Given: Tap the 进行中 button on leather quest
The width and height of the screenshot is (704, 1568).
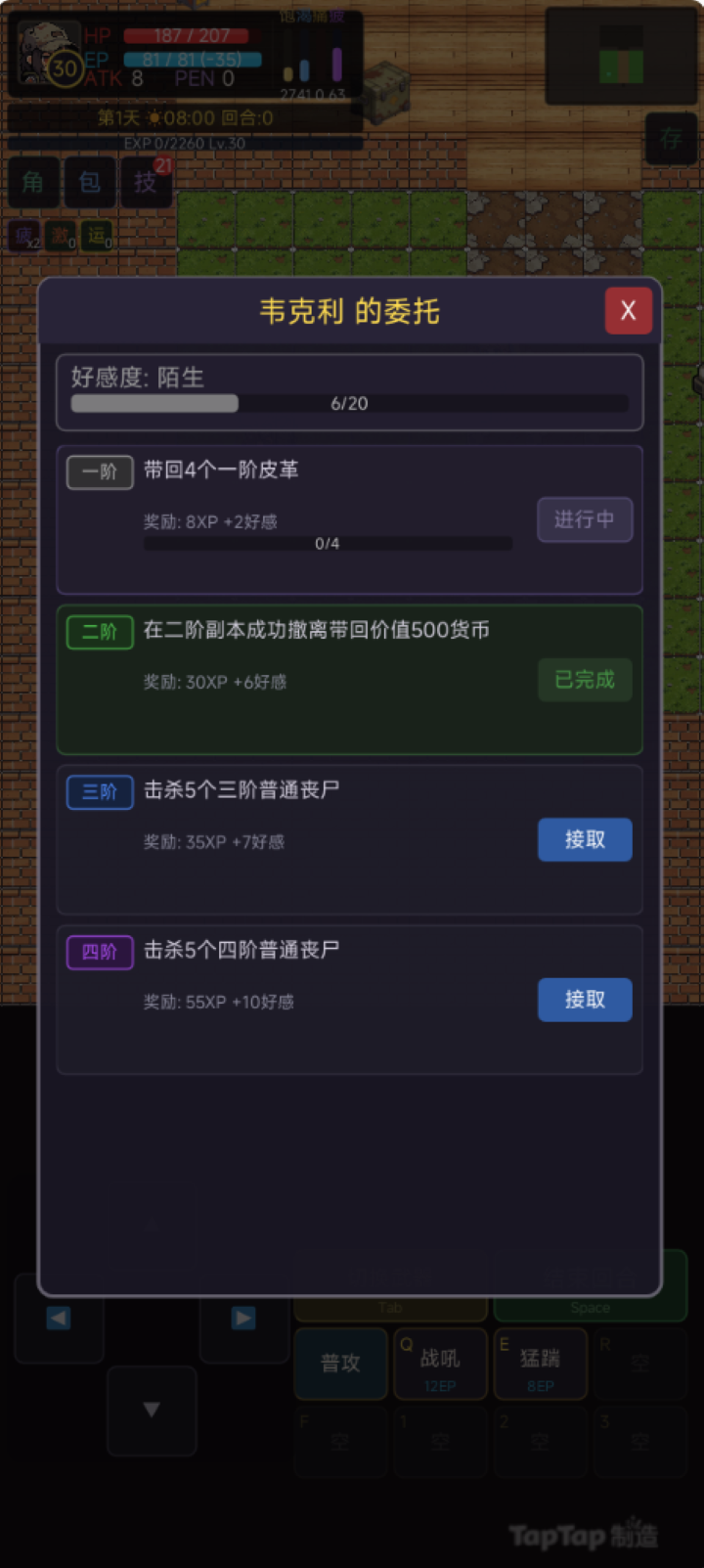Looking at the screenshot, I should pos(585,519).
